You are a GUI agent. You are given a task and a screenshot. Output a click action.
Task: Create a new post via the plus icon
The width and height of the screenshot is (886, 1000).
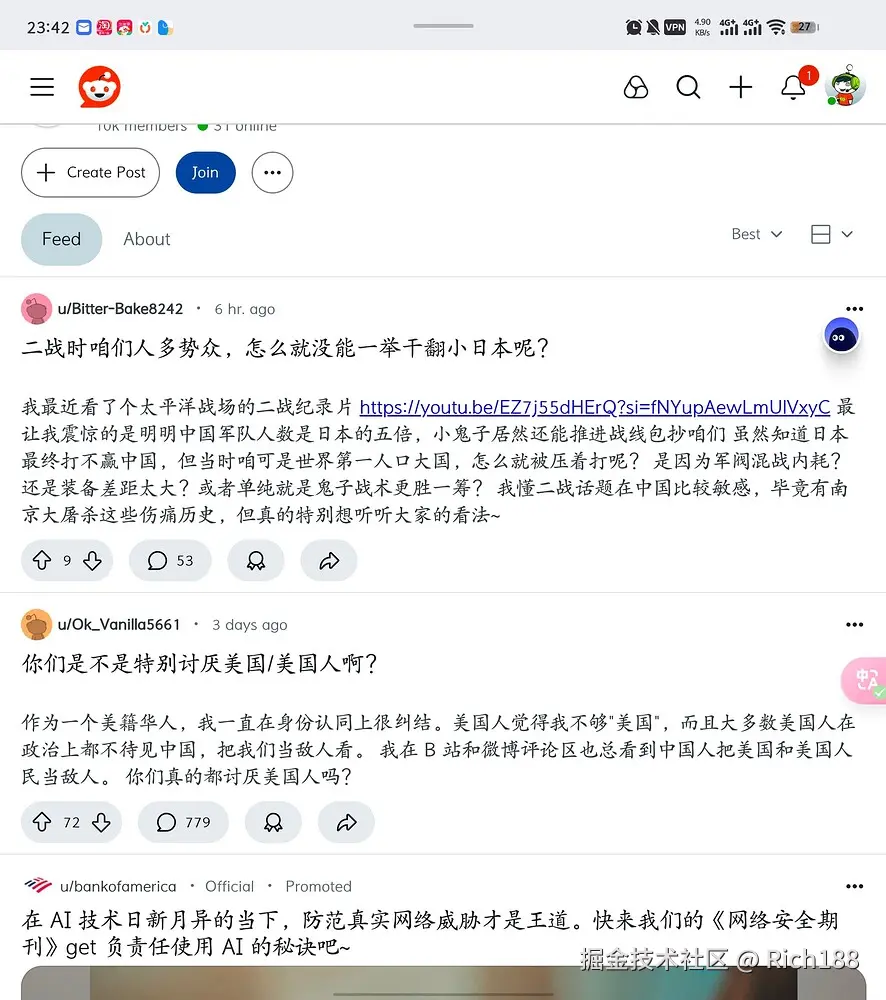click(741, 87)
